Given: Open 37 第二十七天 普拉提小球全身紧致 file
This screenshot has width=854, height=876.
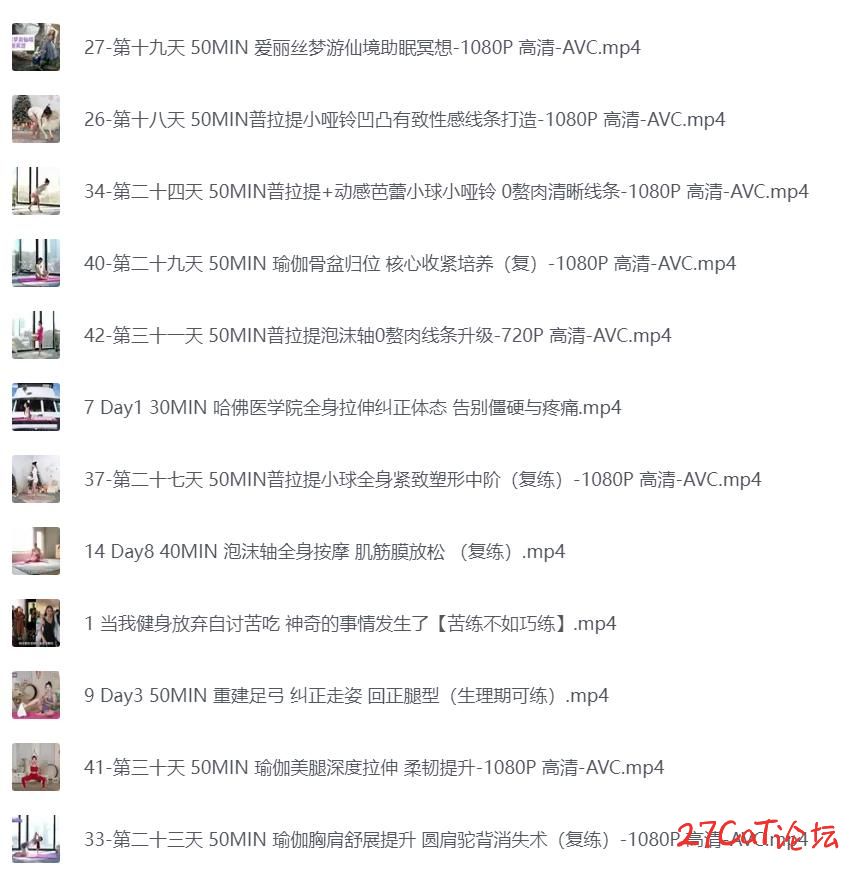Looking at the screenshot, I should coord(422,479).
